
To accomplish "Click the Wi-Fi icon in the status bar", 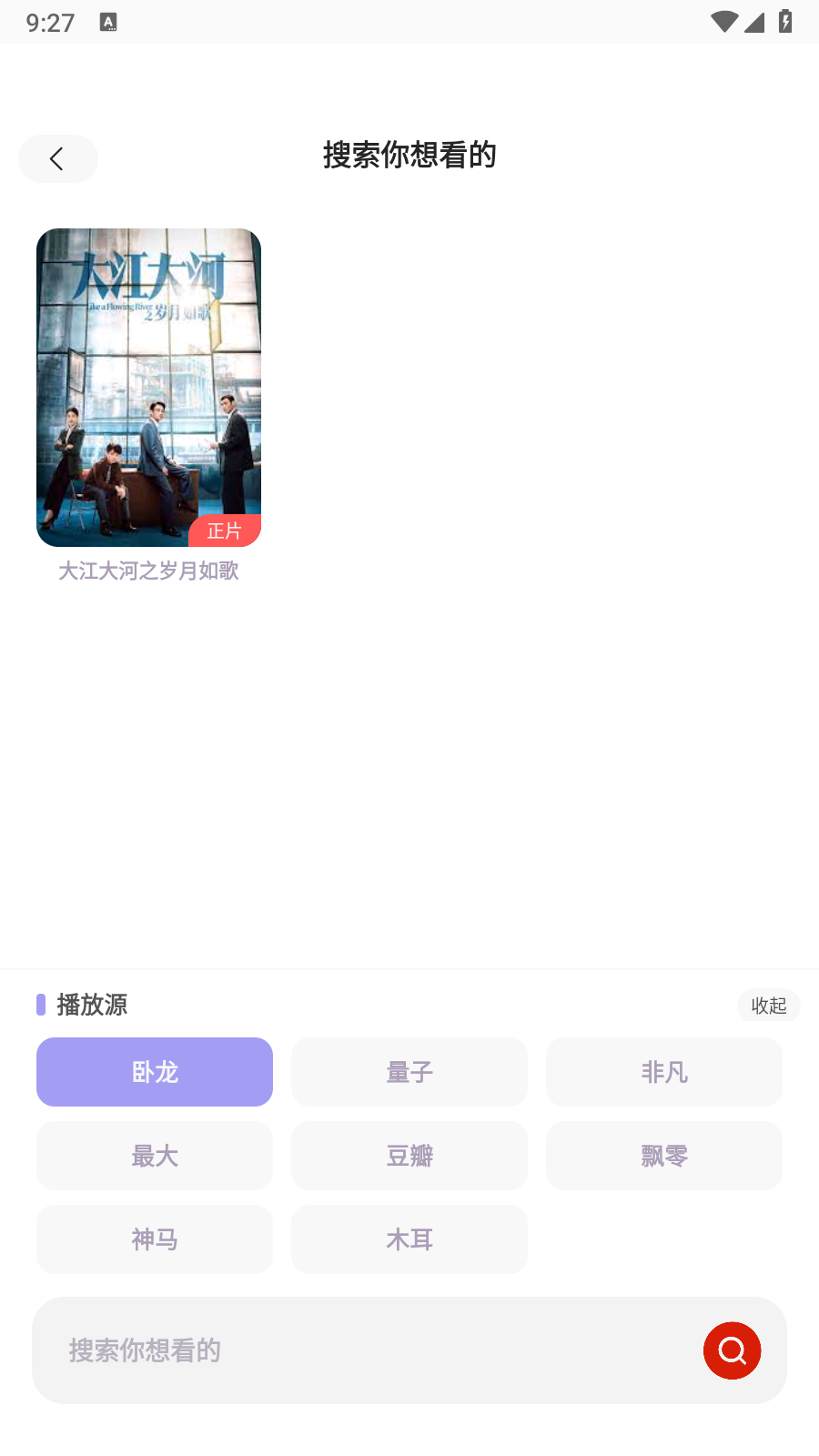I will coord(723,23).
